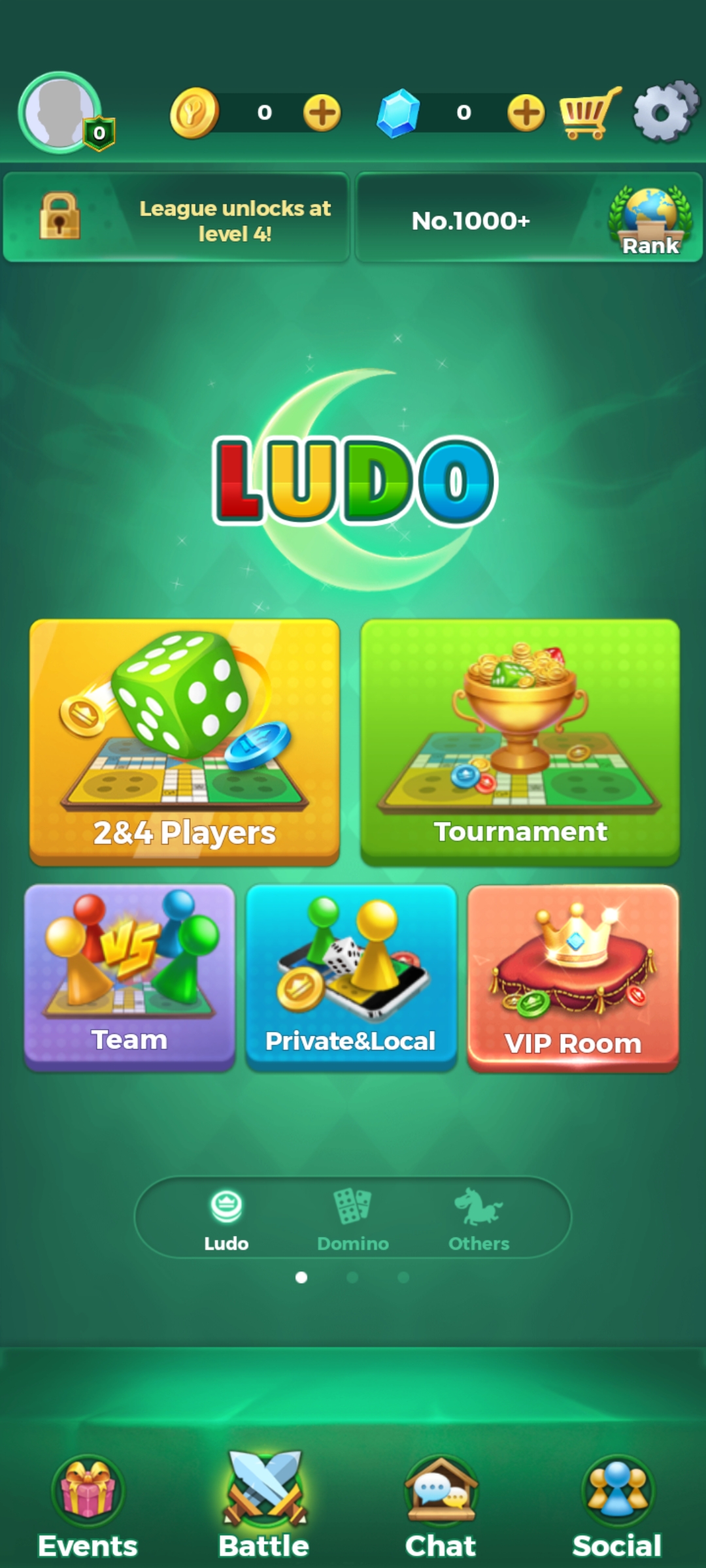The width and height of the screenshot is (706, 1568).
Task: Open the profile avatar
Action: tap(60, 112)
